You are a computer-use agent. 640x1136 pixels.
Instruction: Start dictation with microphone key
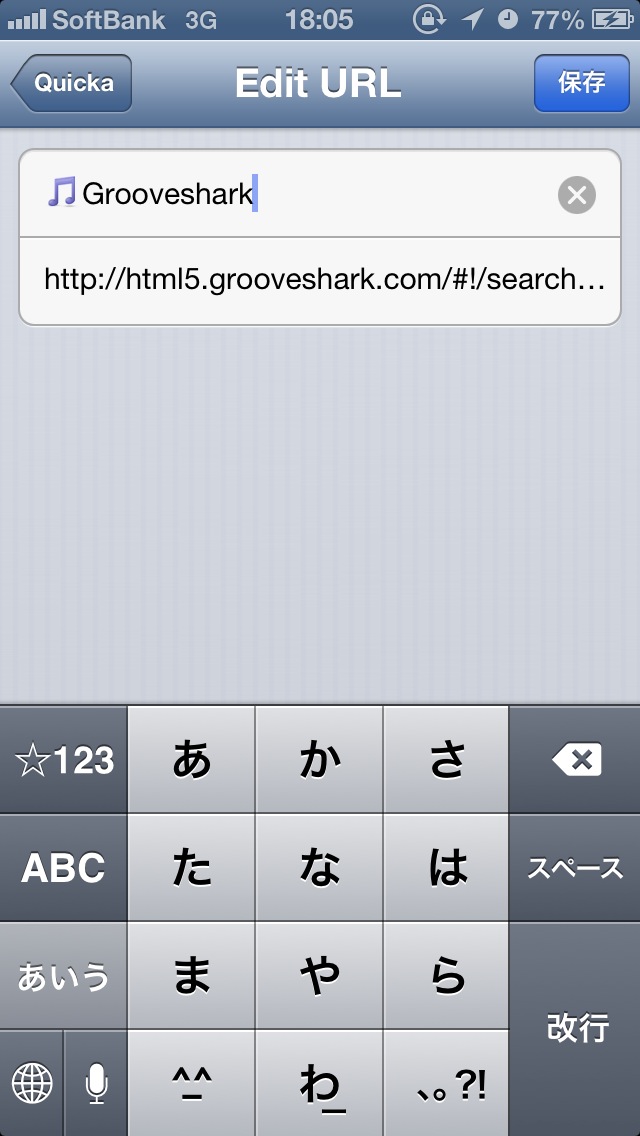click(x=96, y=1083)
